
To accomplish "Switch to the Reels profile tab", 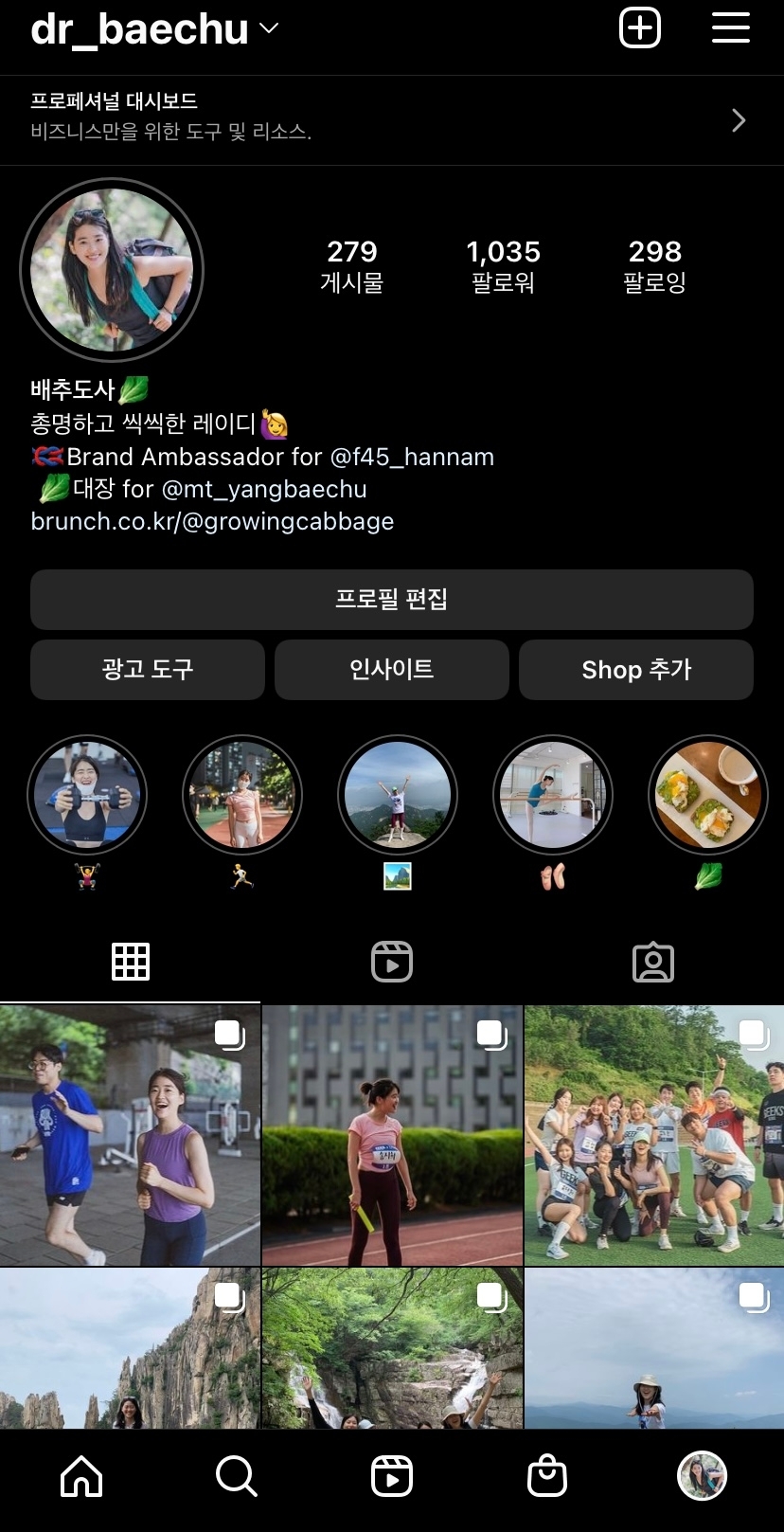I will click(391, 962).
